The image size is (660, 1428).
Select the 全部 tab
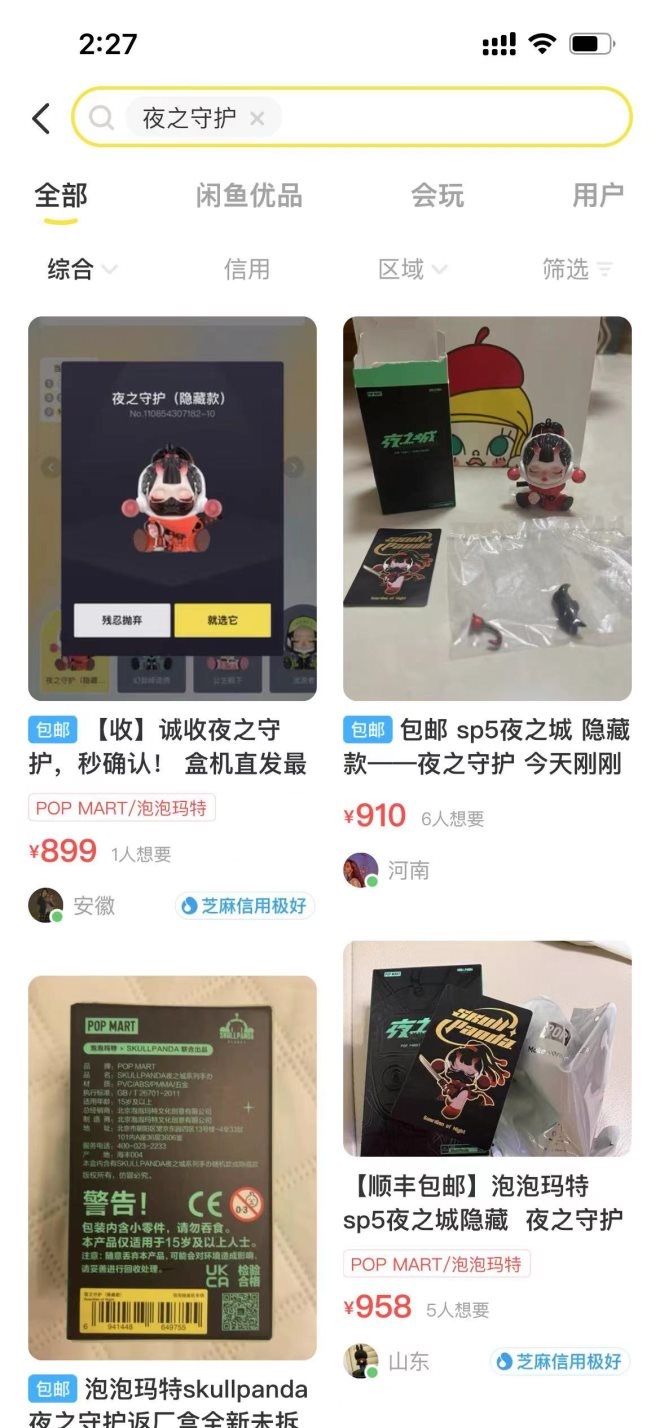pyautogui.click(x=61, y=196)
